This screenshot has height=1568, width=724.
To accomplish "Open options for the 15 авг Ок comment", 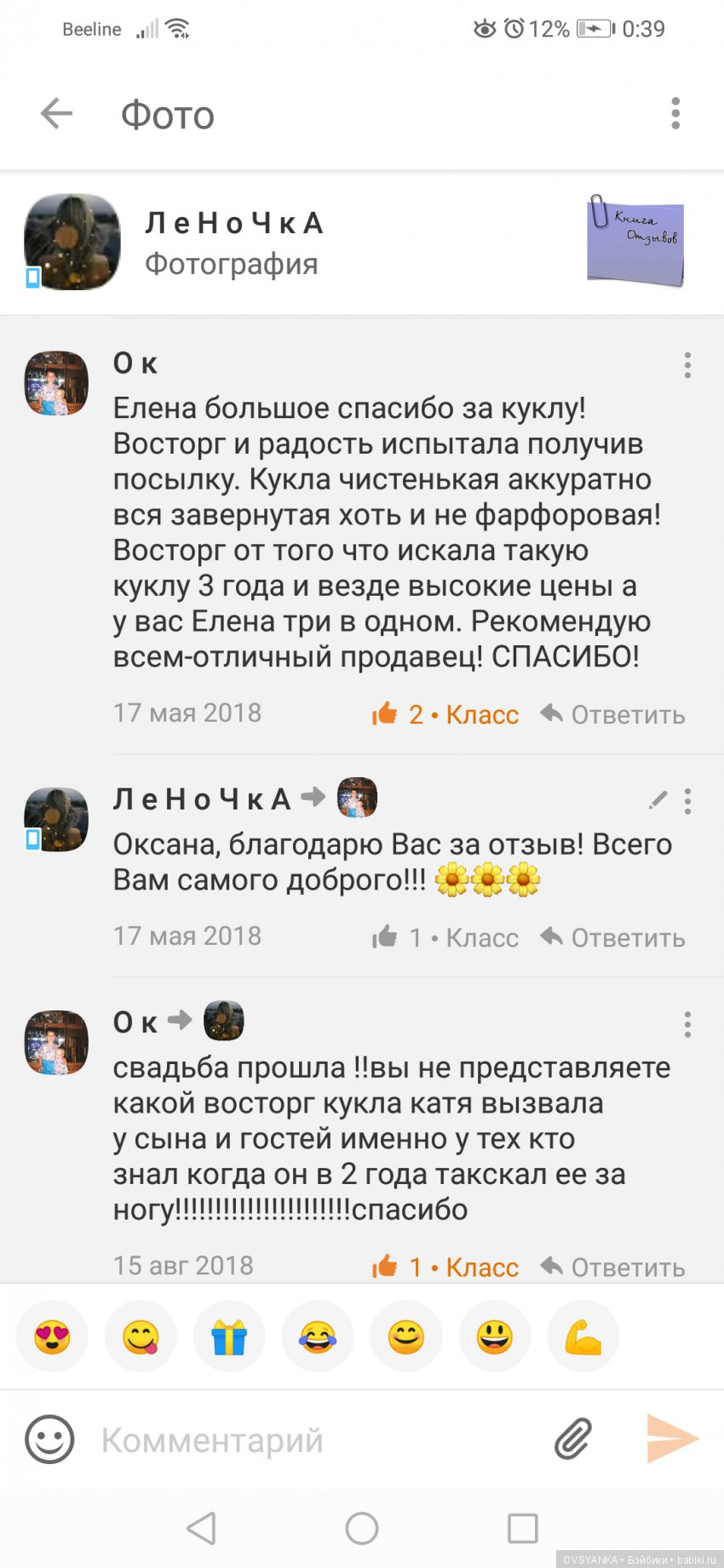I will (687, 1024).
